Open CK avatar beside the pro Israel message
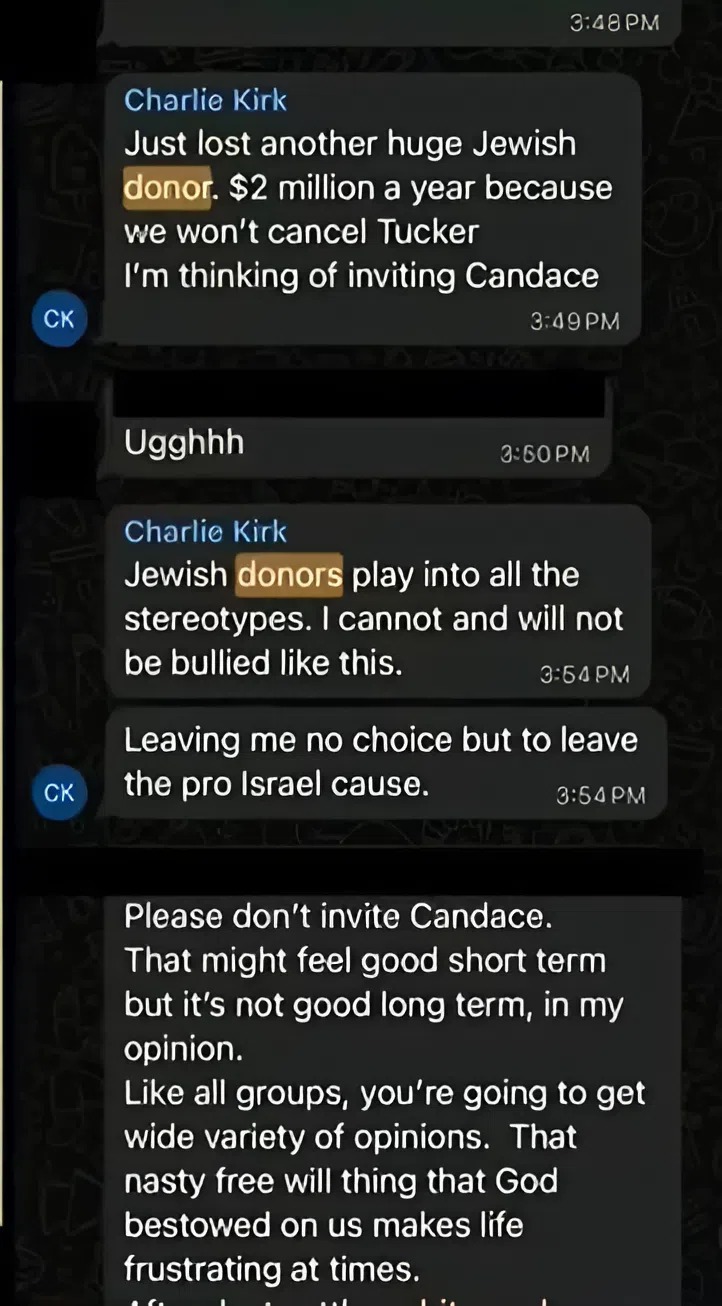 tap(60, 793)
